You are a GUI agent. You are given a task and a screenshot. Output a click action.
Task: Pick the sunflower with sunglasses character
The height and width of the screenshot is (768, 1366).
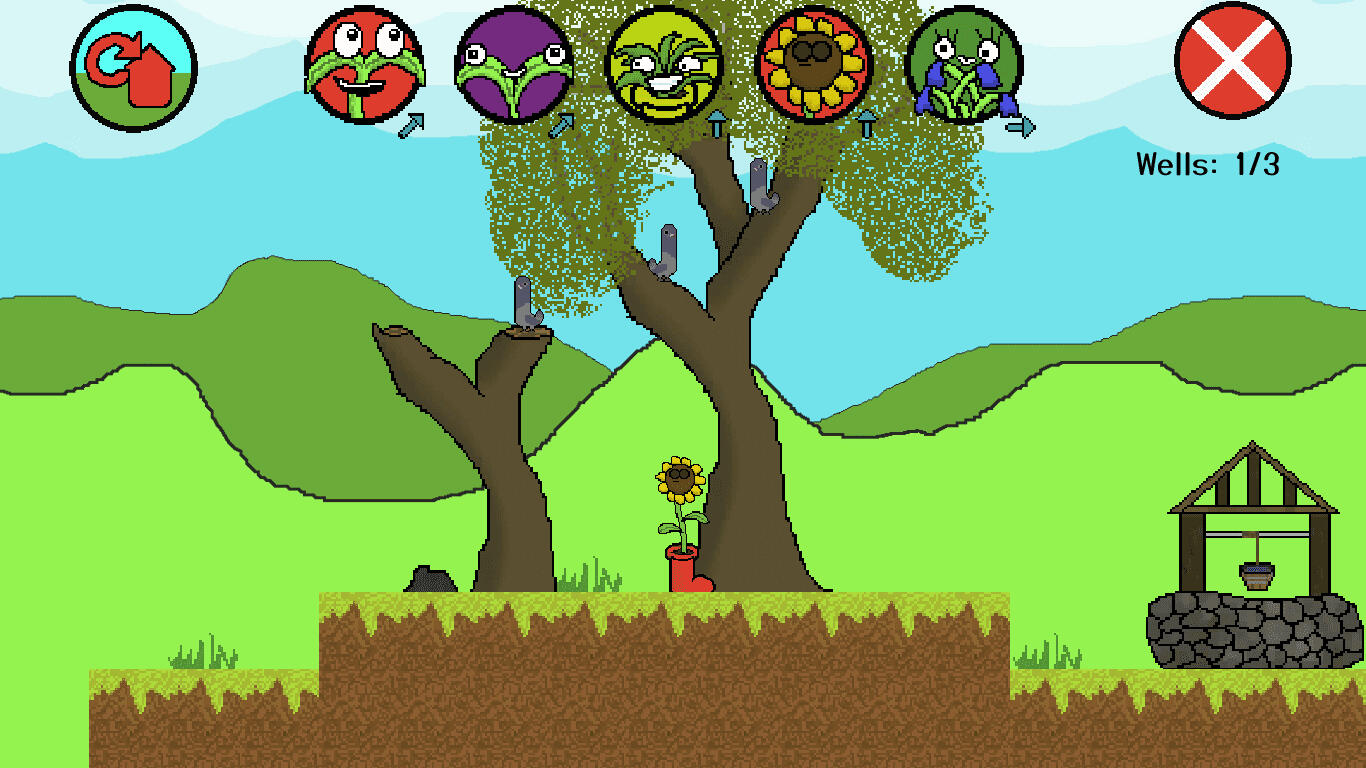click(814, 65)
